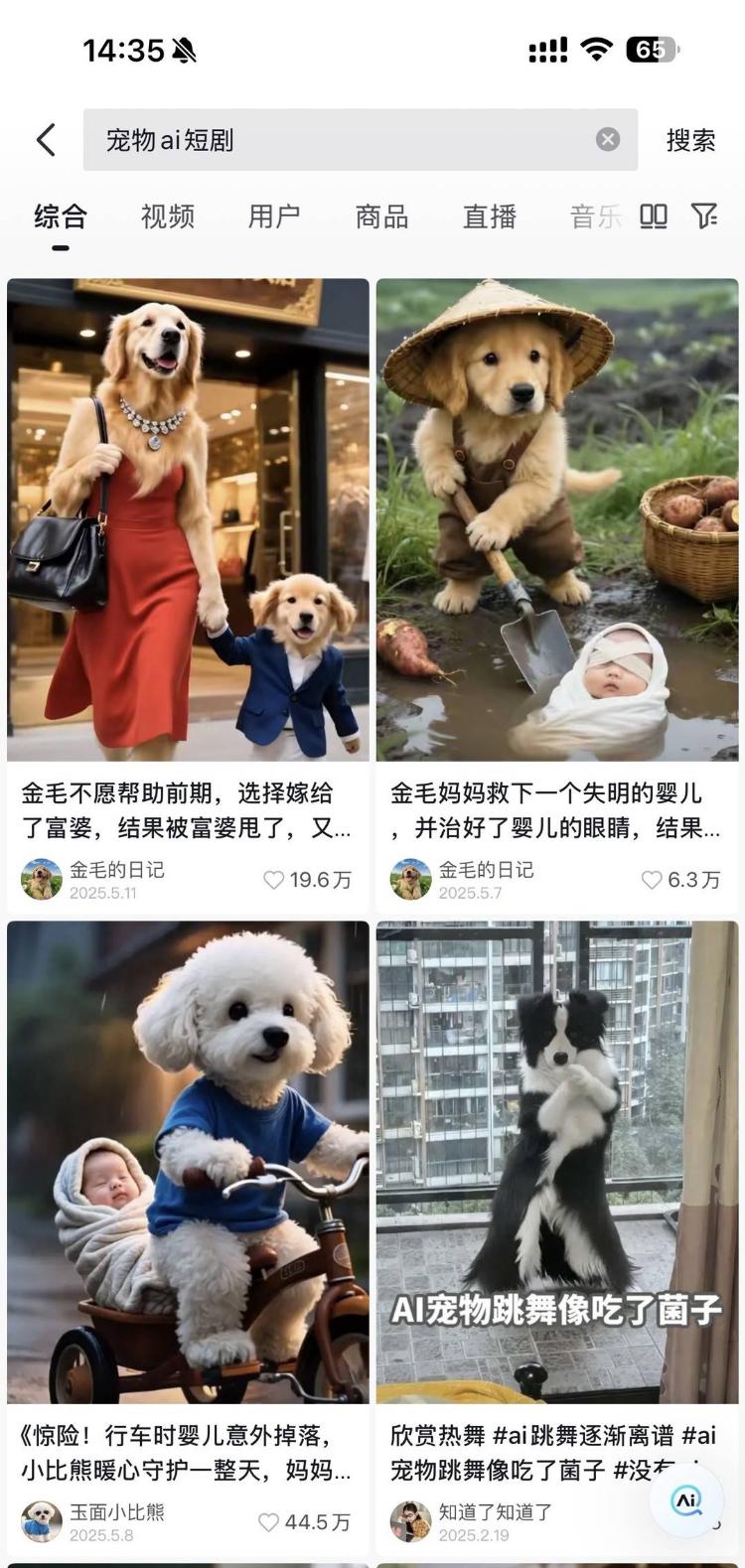Like the 玉面小比熊 post
Screen dimensions: 745x1568
point(269,1522)
